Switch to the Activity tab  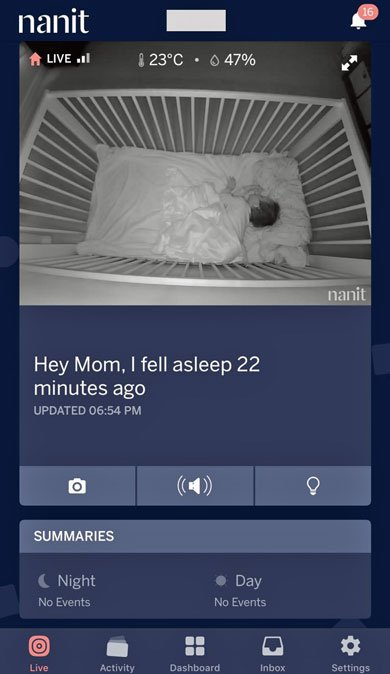tap(117, 653)
